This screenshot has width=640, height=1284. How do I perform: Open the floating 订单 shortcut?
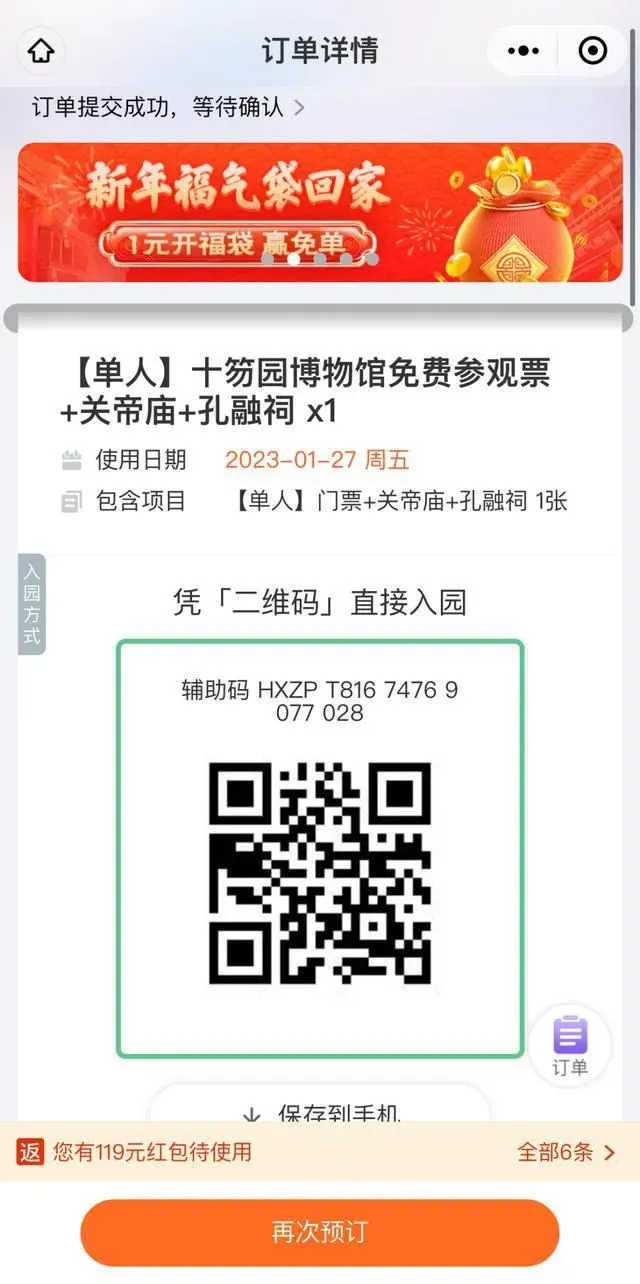570,1045
